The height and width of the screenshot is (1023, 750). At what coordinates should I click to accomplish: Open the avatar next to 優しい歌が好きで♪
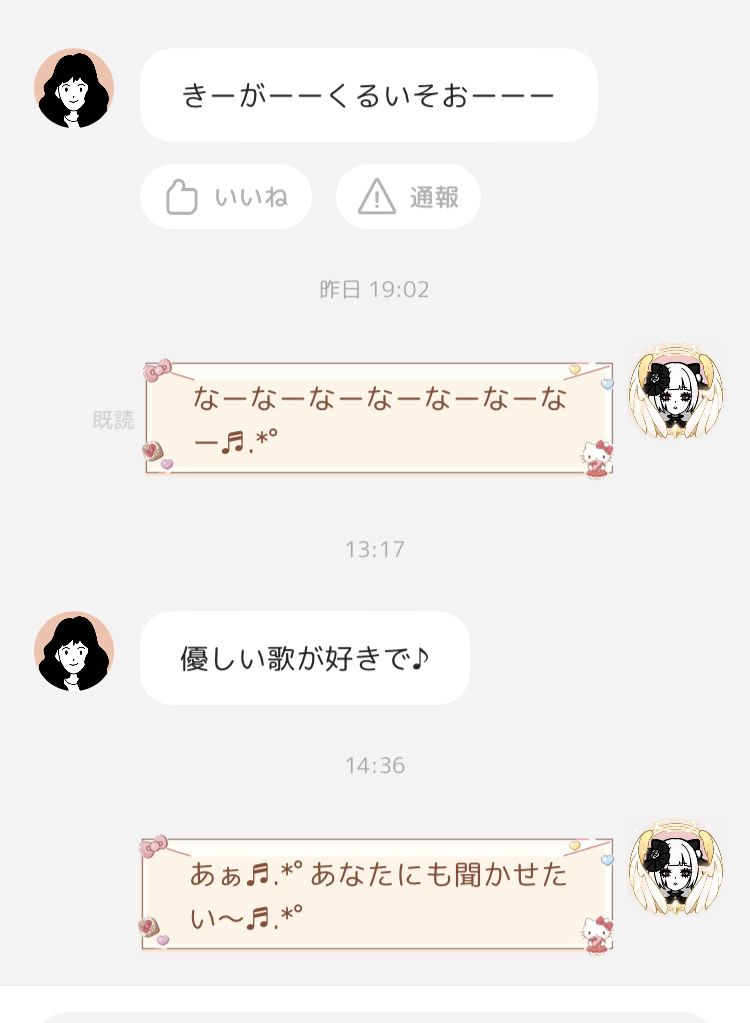(x=74, y=652)
